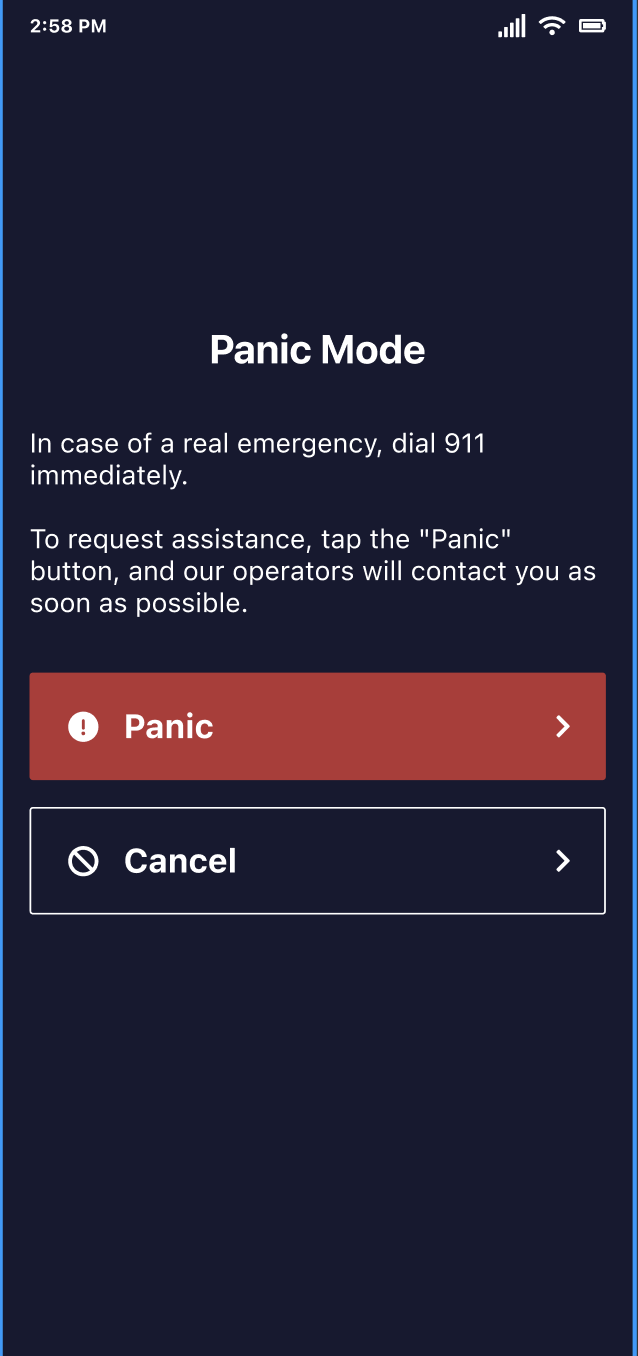Cancel panic mode

pos(317,861)
